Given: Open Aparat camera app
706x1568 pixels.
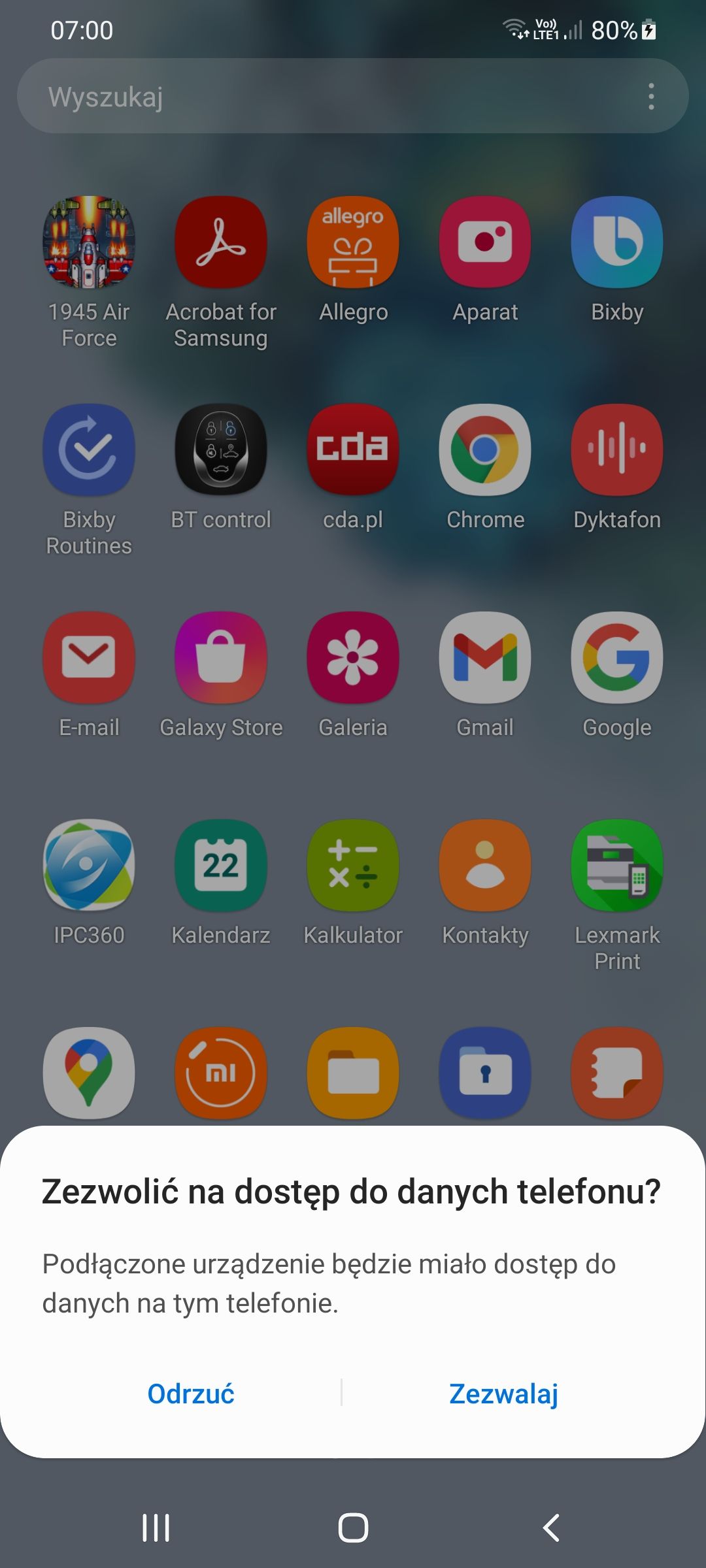Looking at the screenshot, I should (x=485, y=242).
